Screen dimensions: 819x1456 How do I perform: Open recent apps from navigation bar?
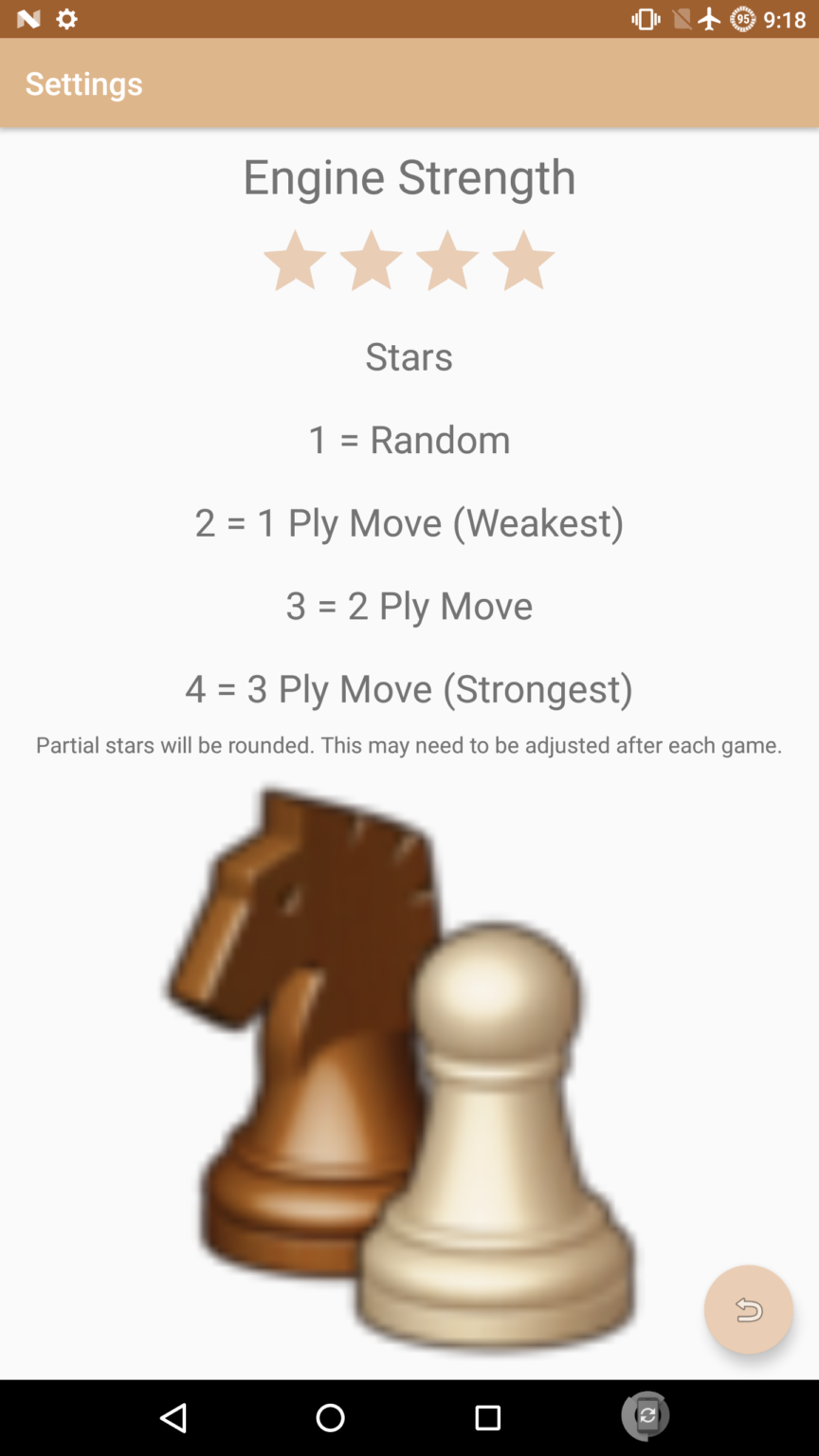point(487,1417)
